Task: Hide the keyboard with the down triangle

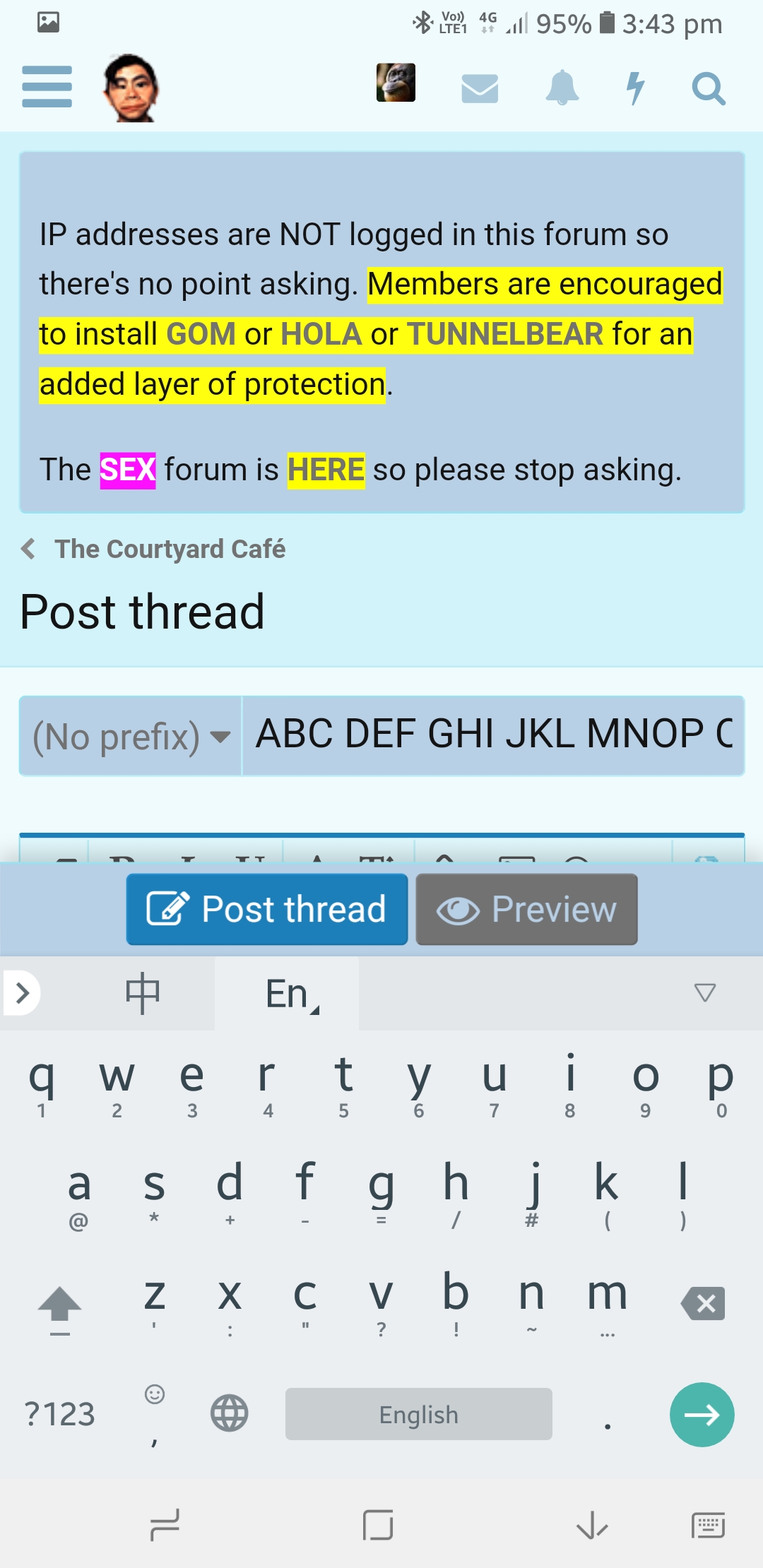Action: pyautogui.click(x=704, y=992)
